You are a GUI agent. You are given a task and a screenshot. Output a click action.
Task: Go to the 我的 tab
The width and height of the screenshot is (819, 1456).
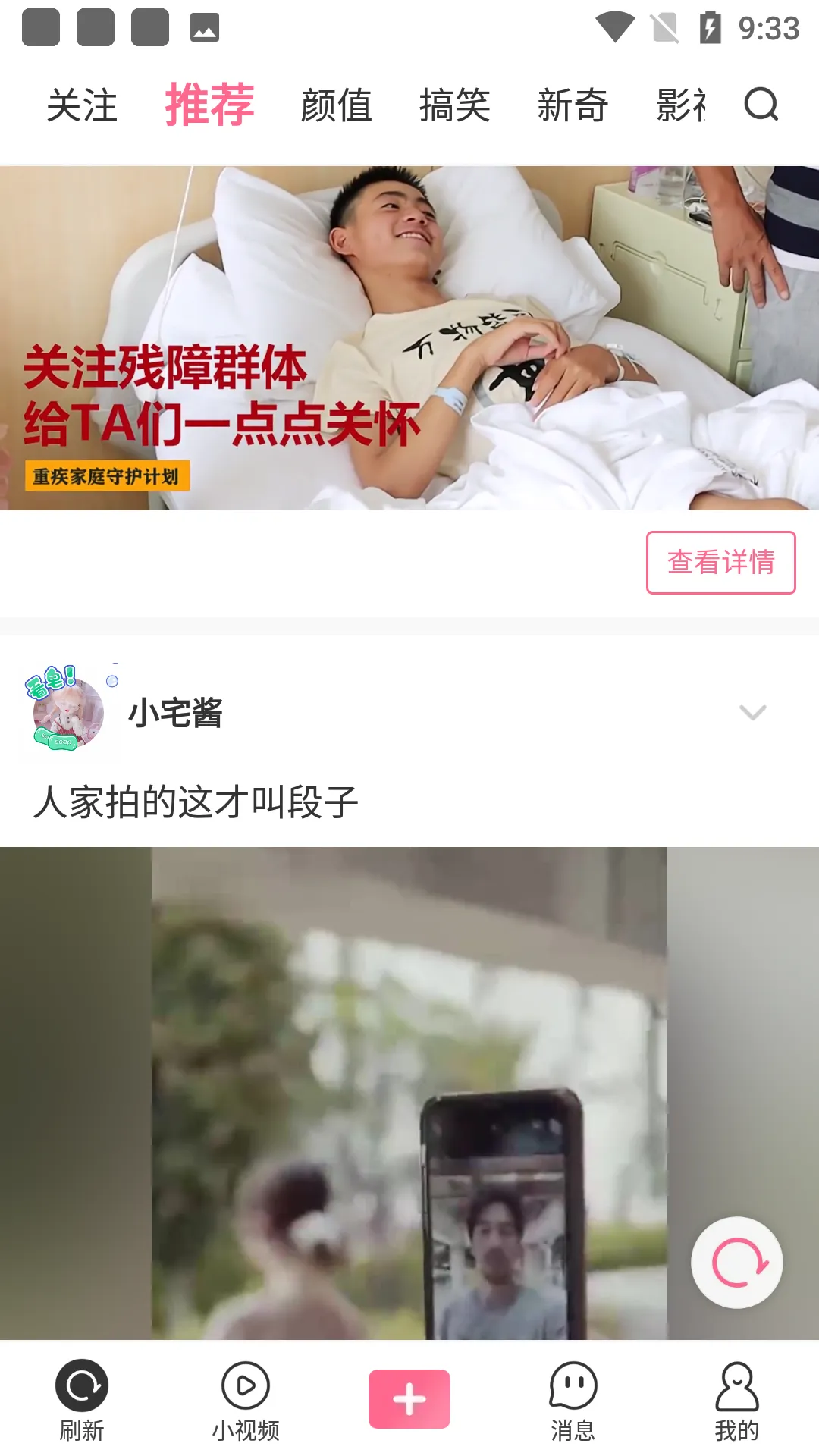(737, 1400)
